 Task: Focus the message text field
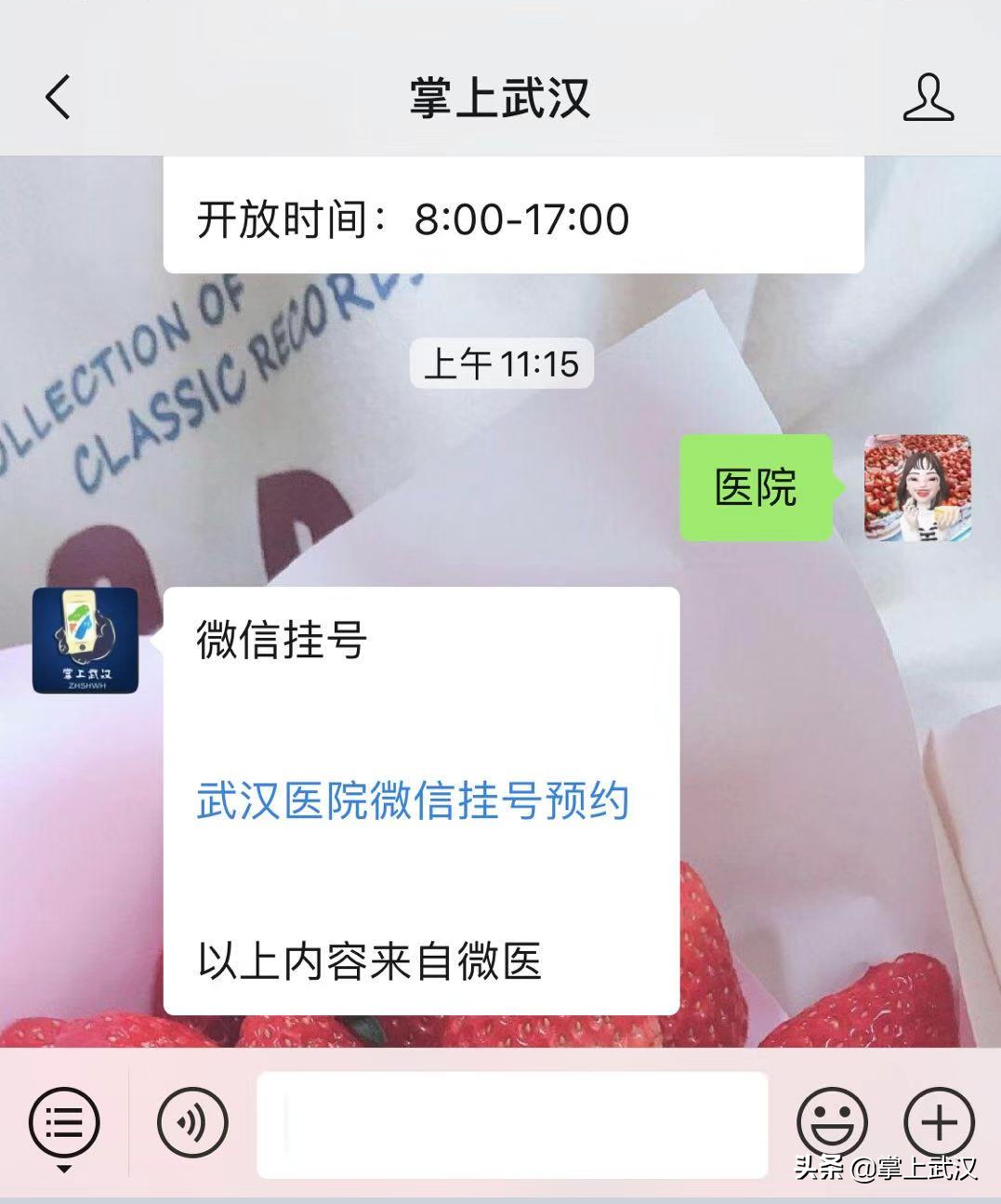tap(512, 1124)
